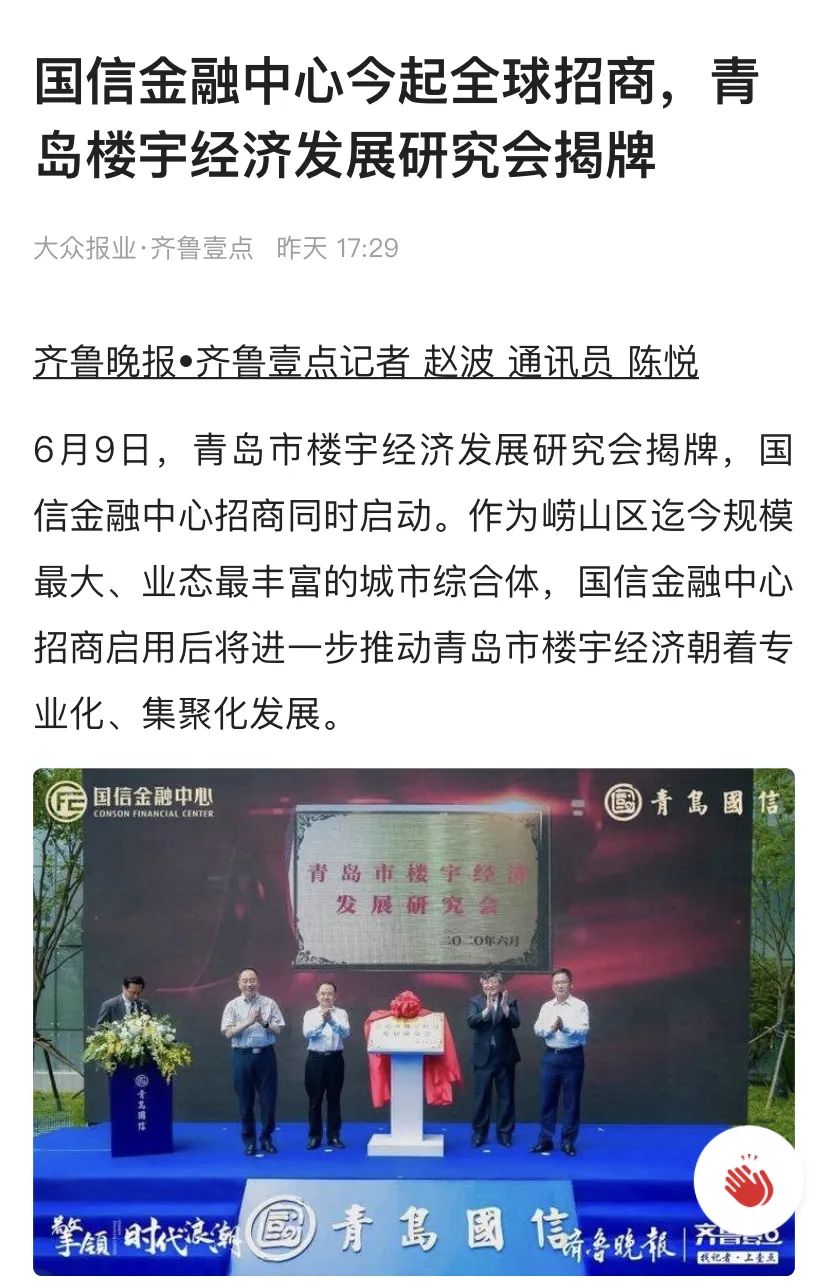
Task: Open the 大众报业·齐鲁壹点 source
Action: pyautogui.click(x=143, y=248)
